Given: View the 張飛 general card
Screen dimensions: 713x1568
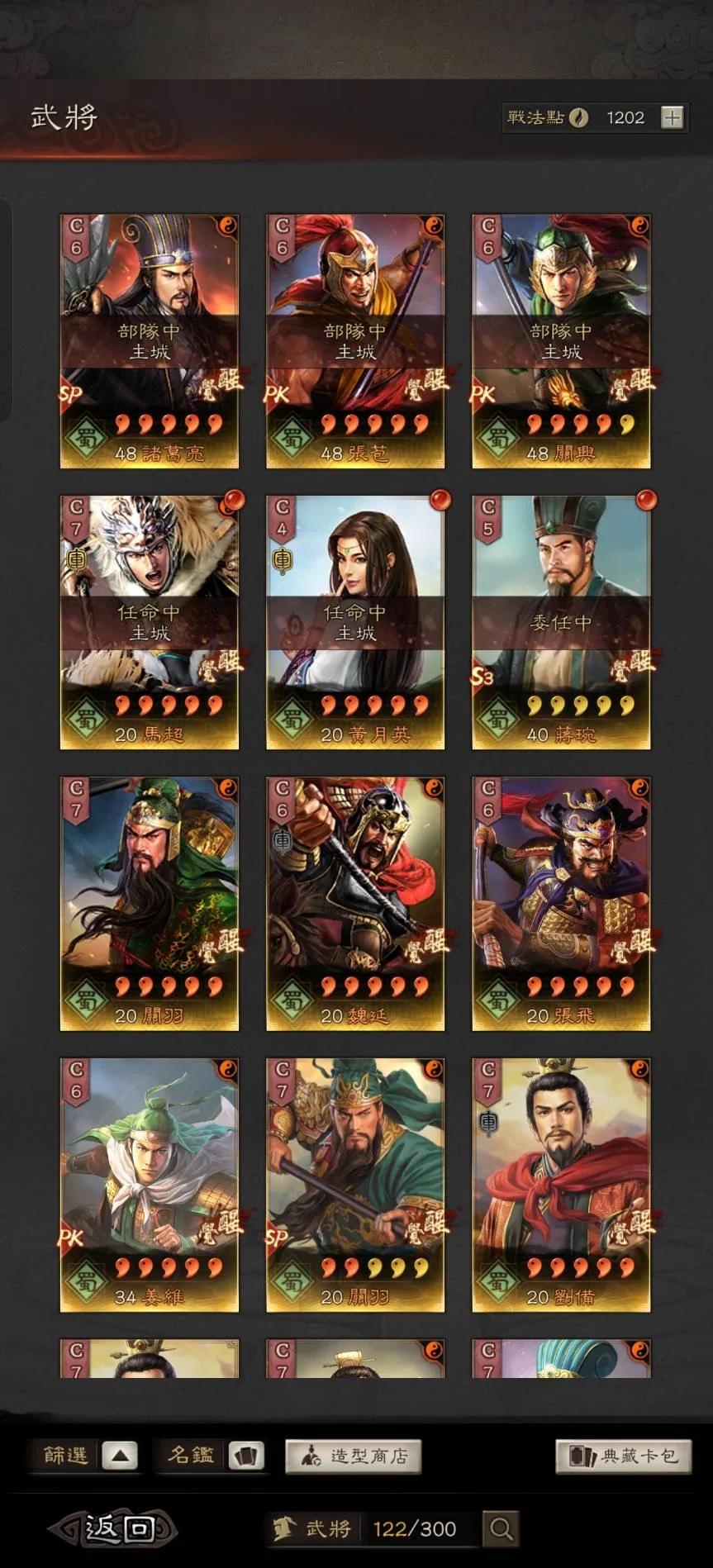Looking at the screenshot, I should coord(561,903).
